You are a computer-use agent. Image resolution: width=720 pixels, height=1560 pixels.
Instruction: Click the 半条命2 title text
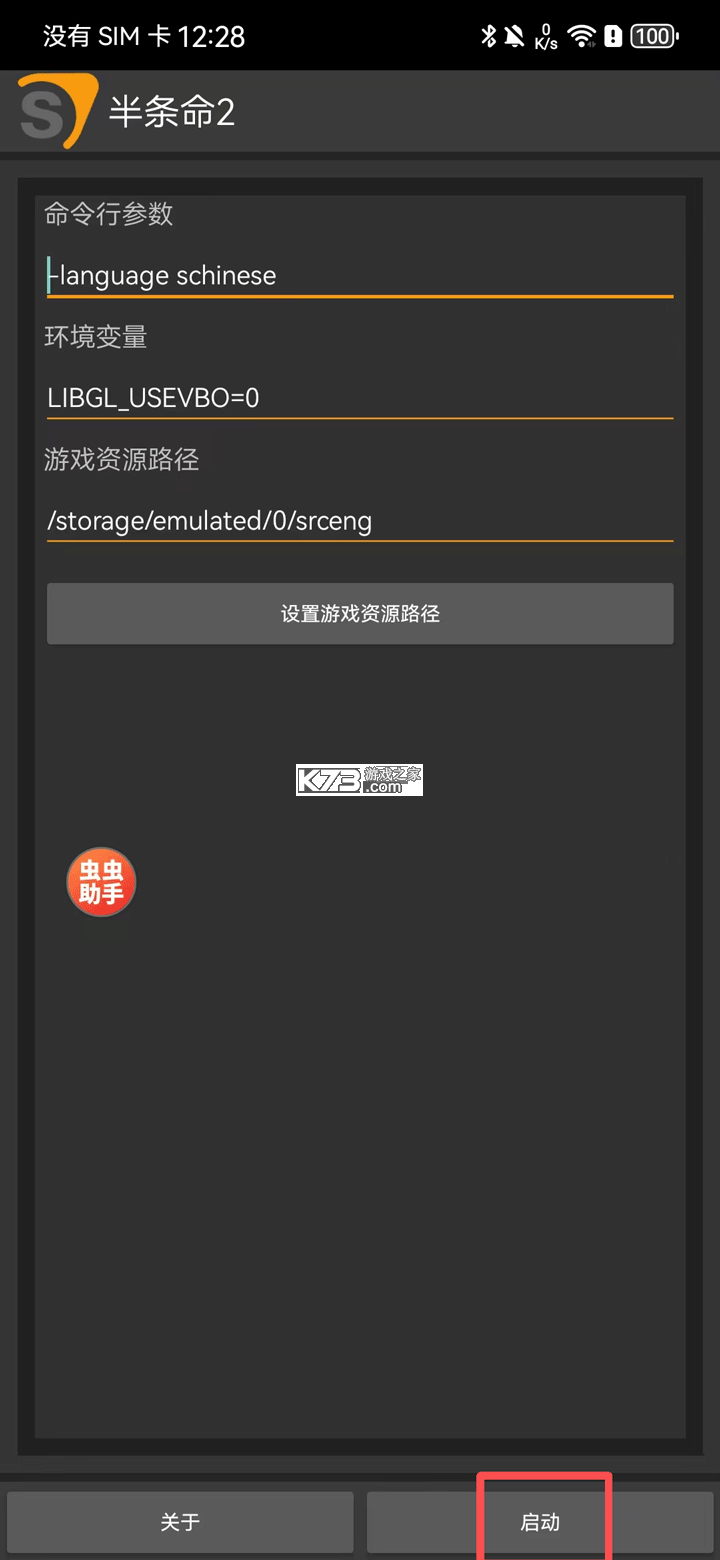[172, 112]
